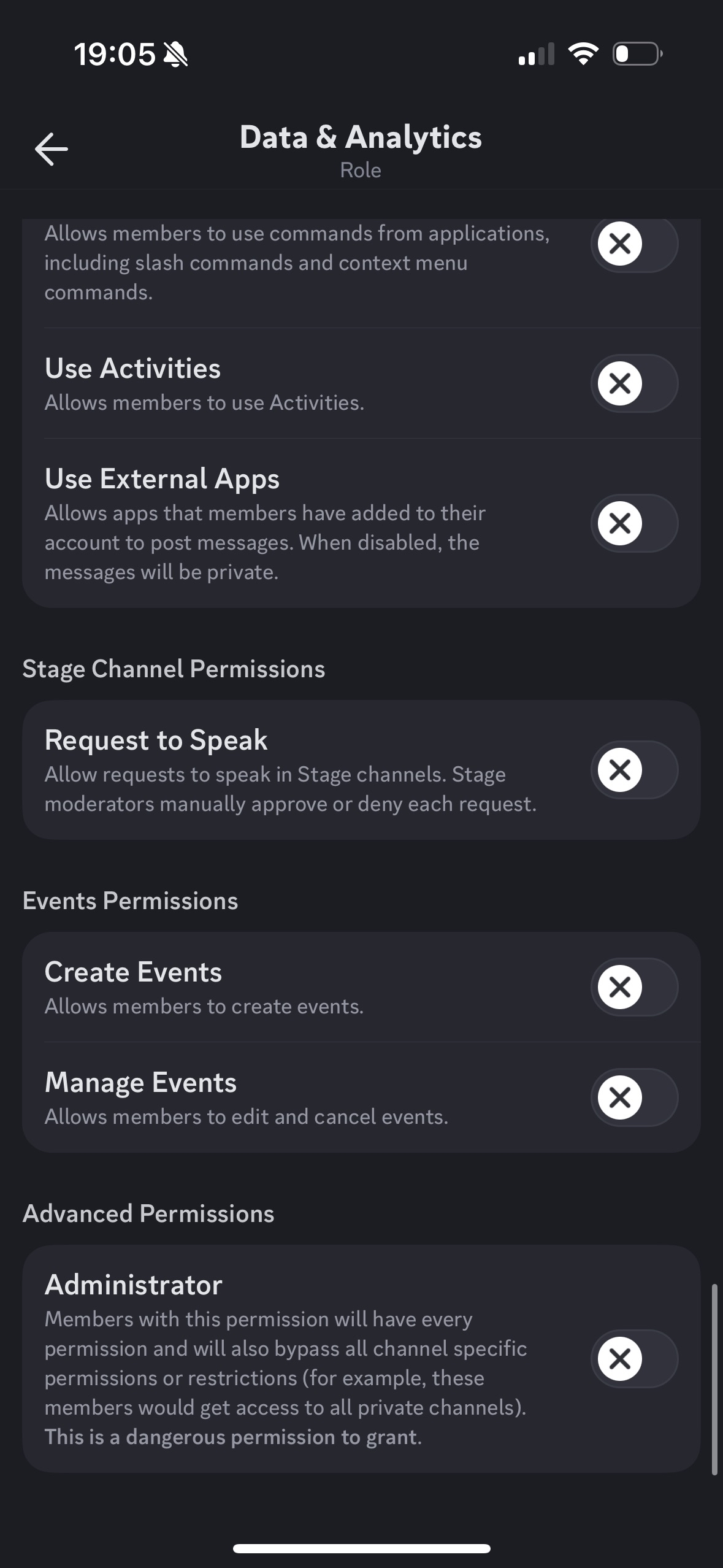
Task: Turn on Use External Apps
Action: click(634, 523)
